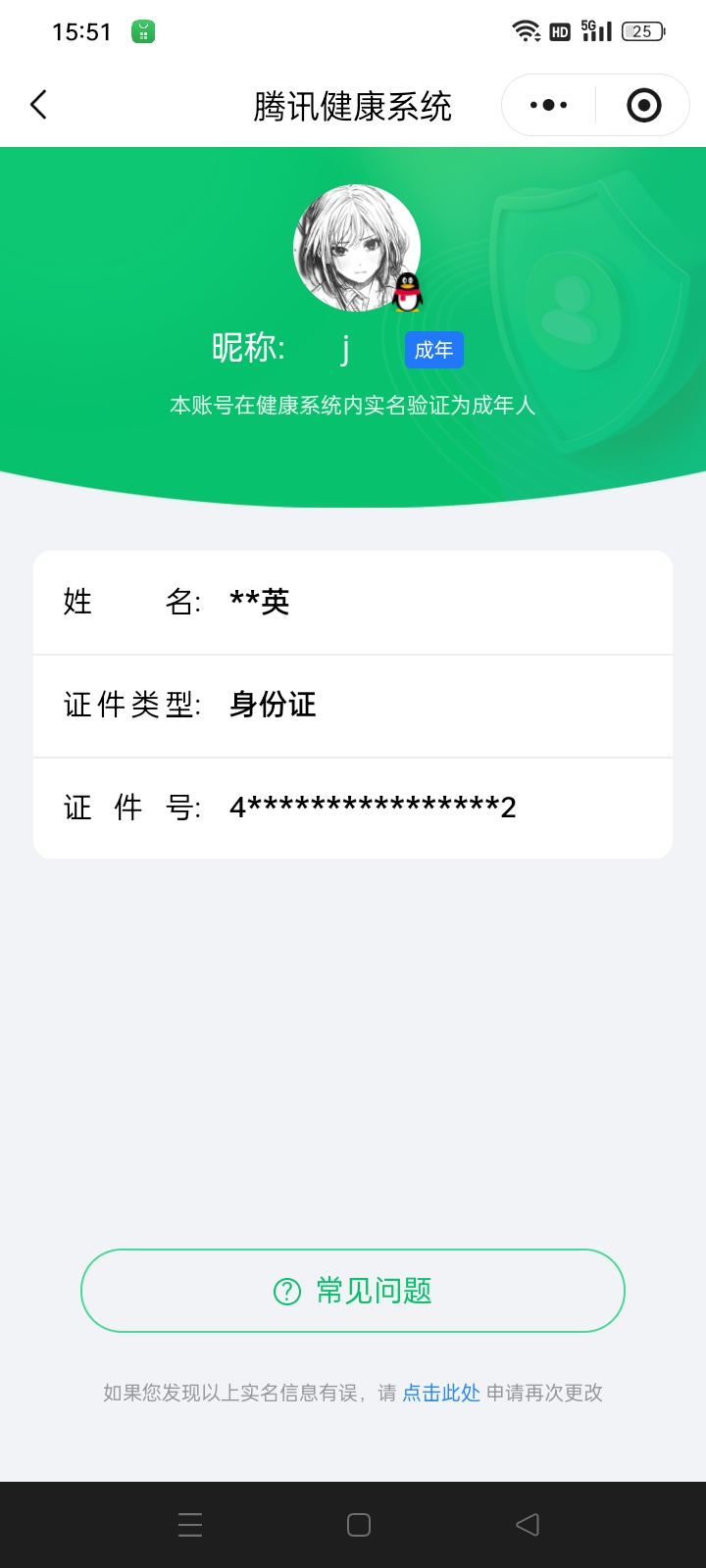Viewport: 706px width, 1568px height.
Task: Expand the 姓名 information row
Action: click(x=353, y=602)
